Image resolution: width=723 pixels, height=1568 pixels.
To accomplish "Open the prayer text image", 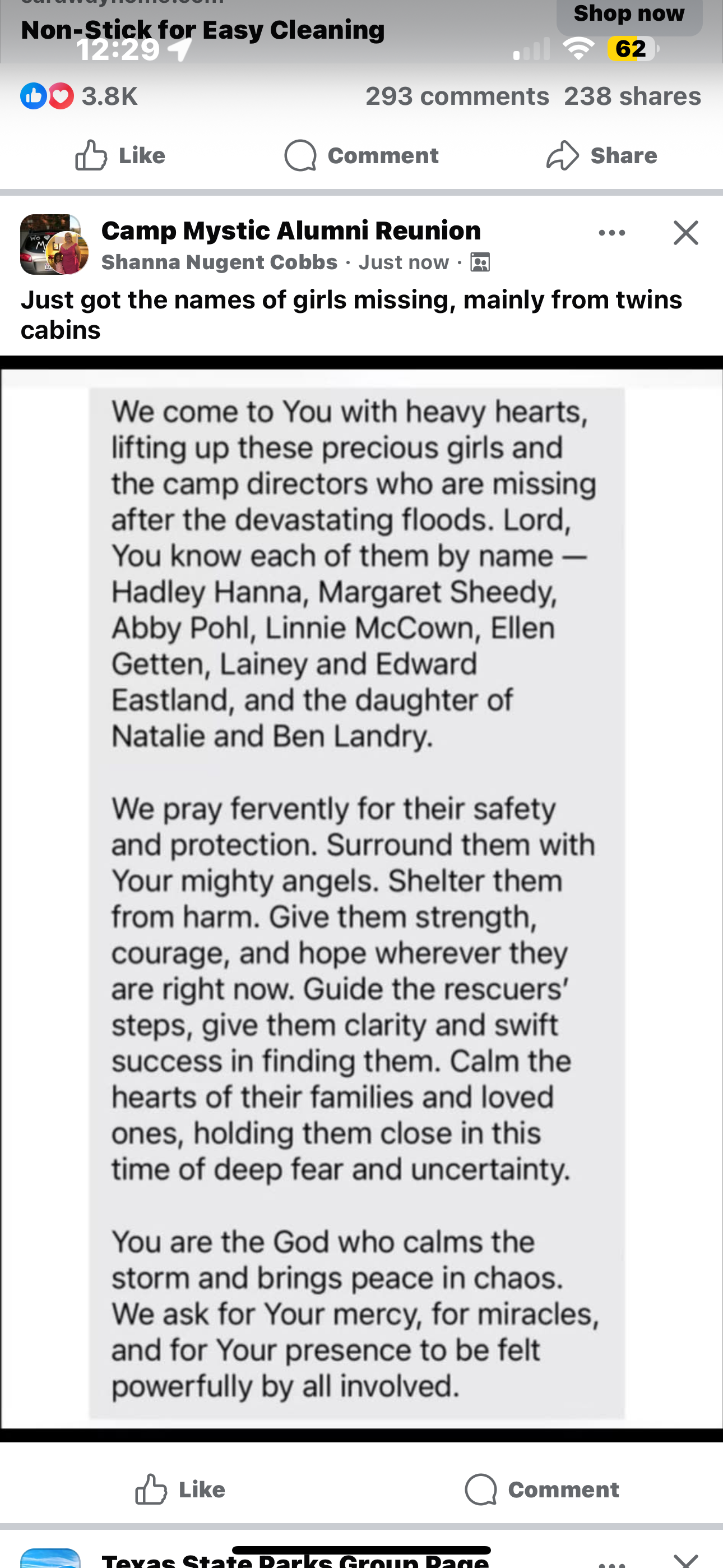I will click(x=361, y=899).
